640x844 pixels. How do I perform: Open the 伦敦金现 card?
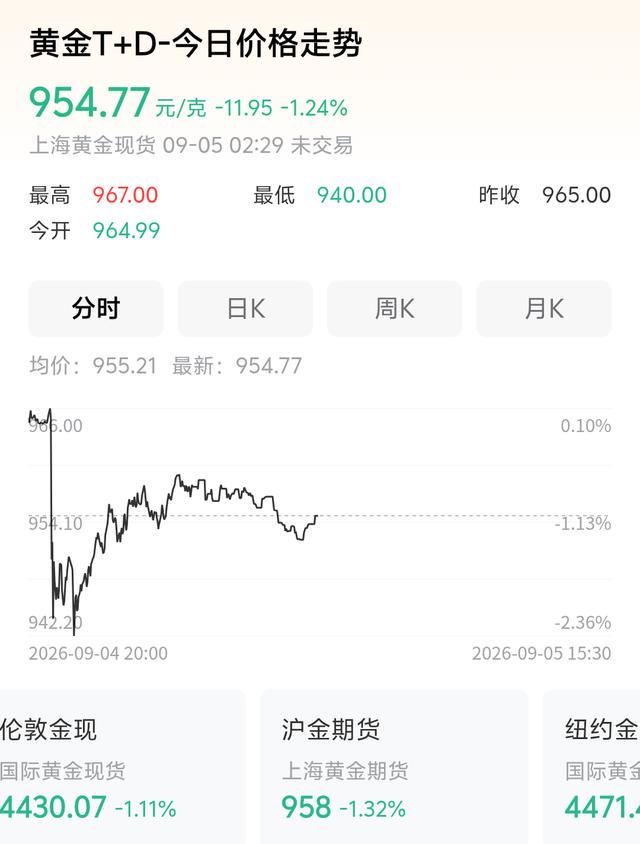coord(122,767)
